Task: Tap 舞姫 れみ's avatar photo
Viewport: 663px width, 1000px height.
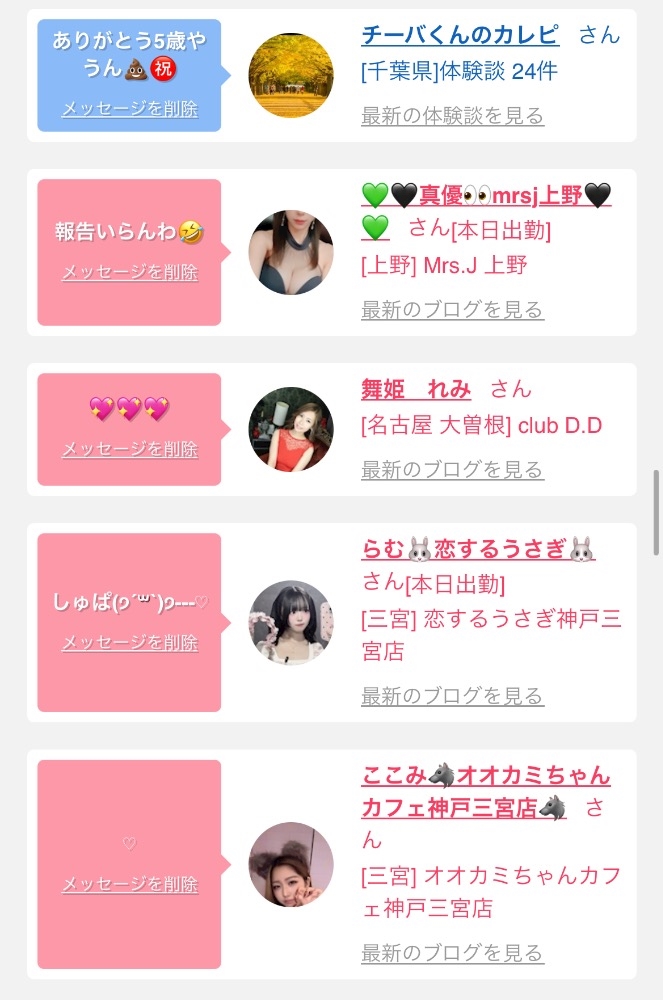Action: (x=291, y=429)
